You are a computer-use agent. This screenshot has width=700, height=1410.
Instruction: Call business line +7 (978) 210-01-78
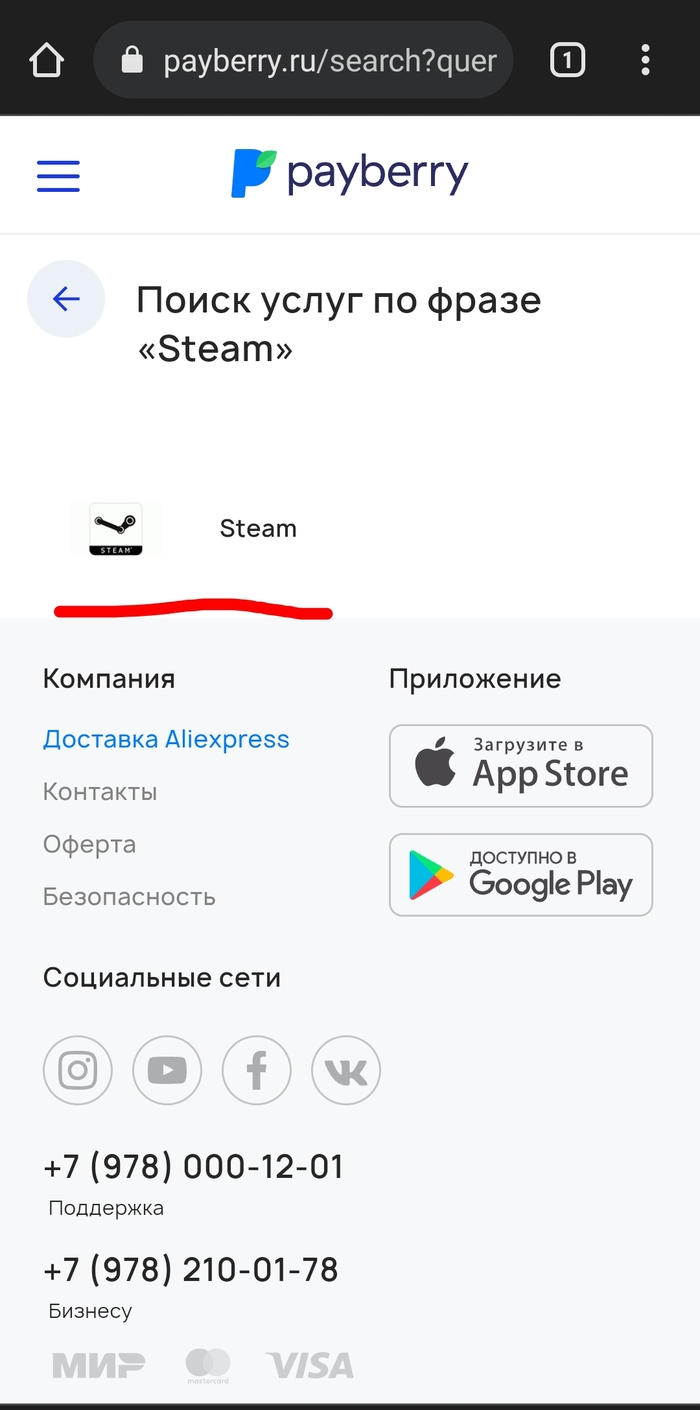[x=191, y=1270]
